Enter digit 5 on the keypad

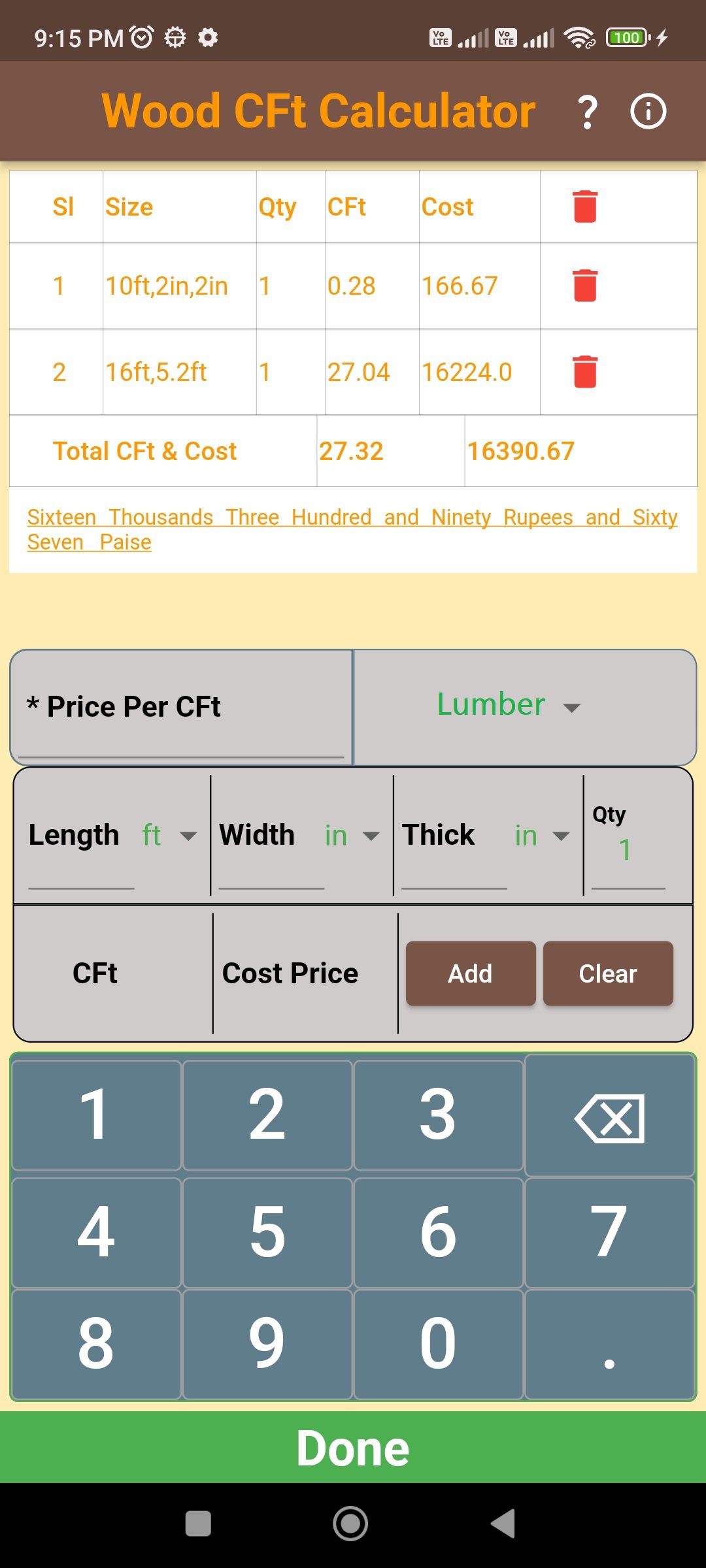point(267,1232)
